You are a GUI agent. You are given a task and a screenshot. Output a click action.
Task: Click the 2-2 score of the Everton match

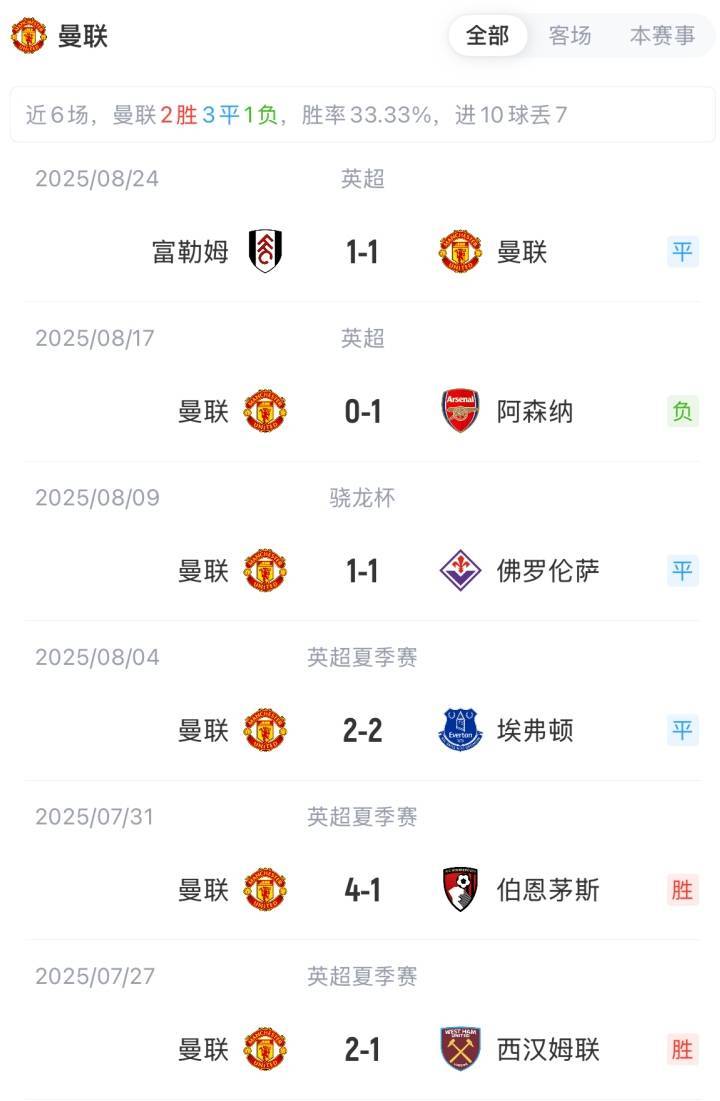[x=365, y=731]
